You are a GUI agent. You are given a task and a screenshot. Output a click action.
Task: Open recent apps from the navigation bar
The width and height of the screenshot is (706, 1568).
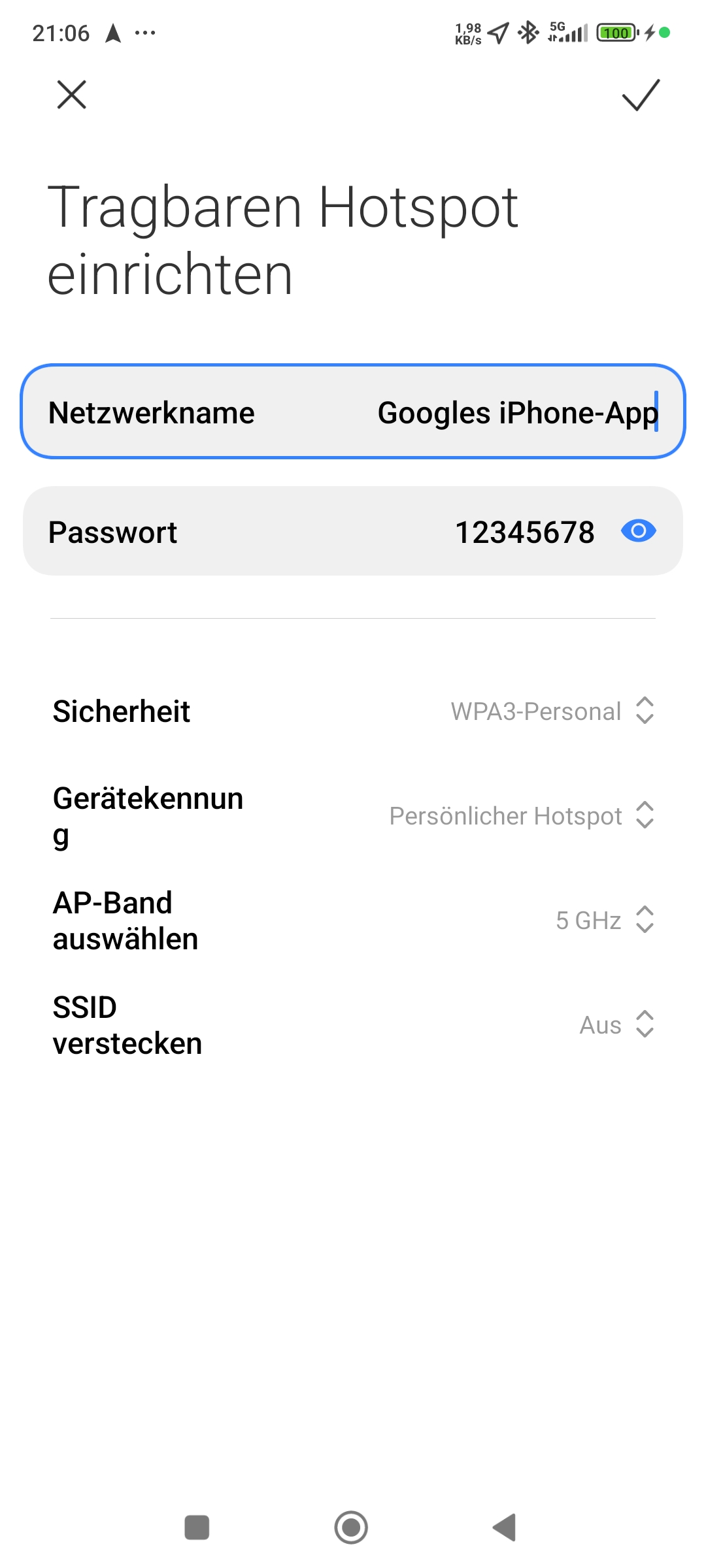[x=197, y=1527]
